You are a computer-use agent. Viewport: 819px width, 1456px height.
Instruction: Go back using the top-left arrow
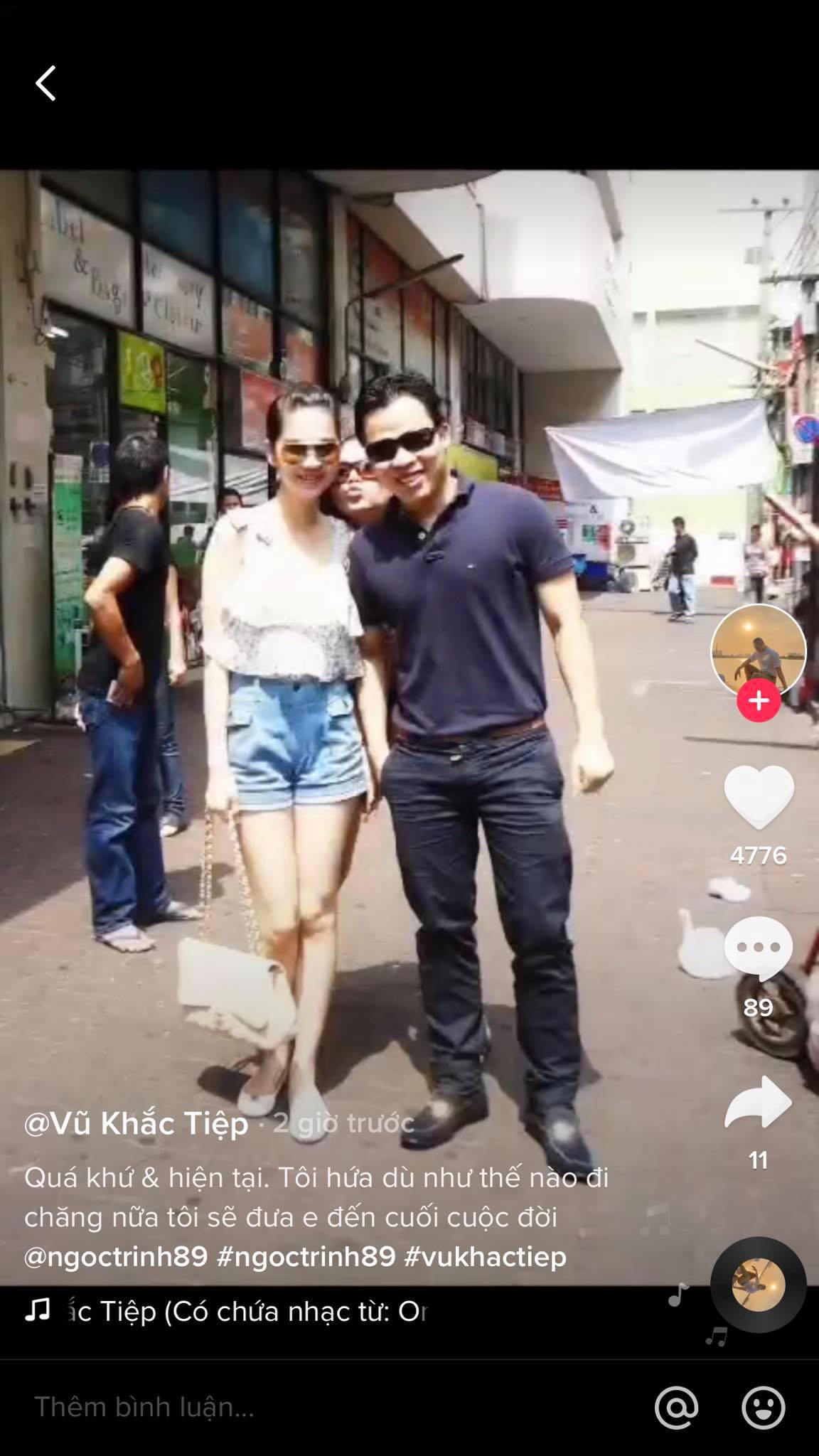pyautogui.click(x=46, y=83)
